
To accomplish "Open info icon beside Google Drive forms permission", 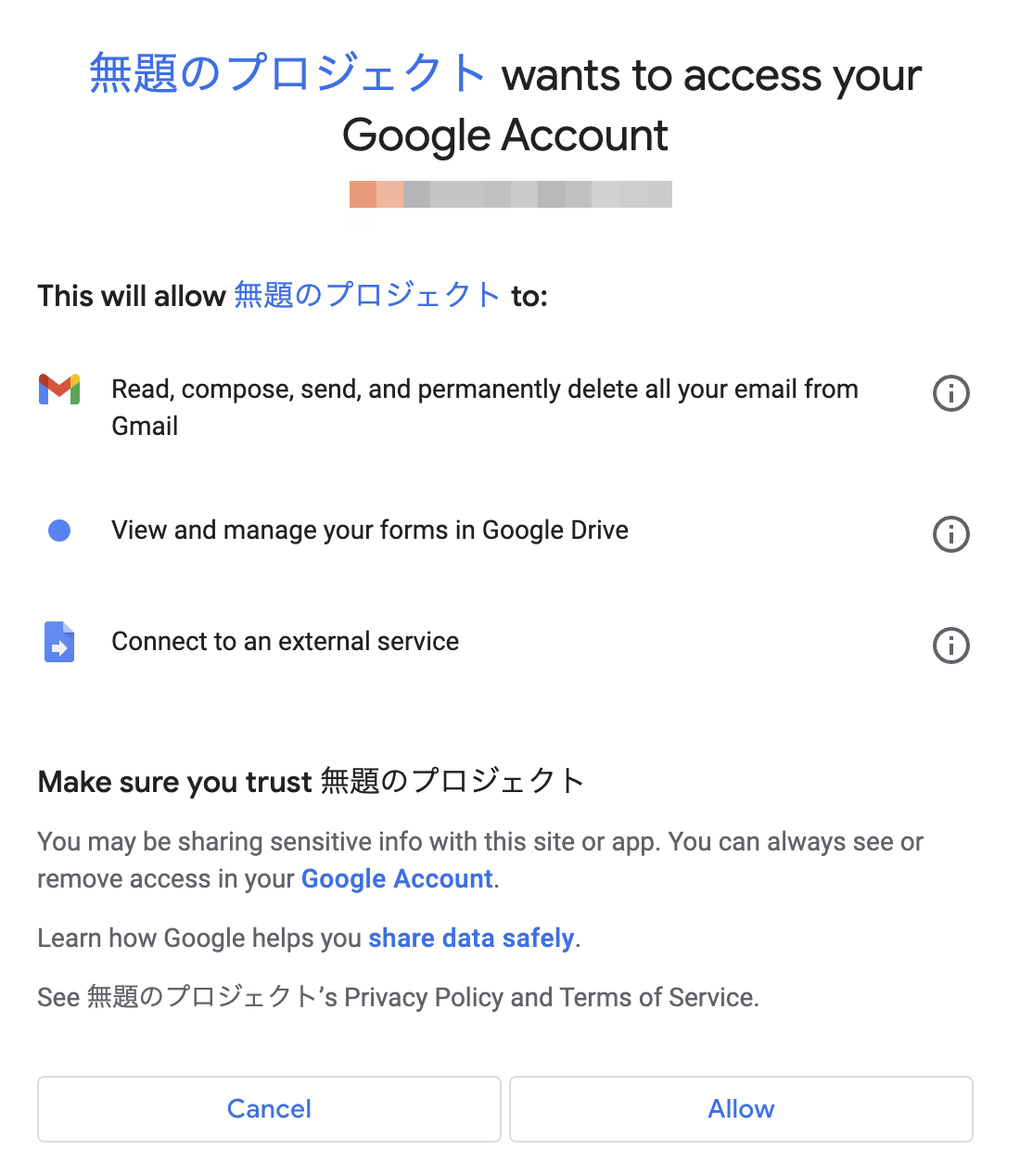I will [x=950, y=534].
